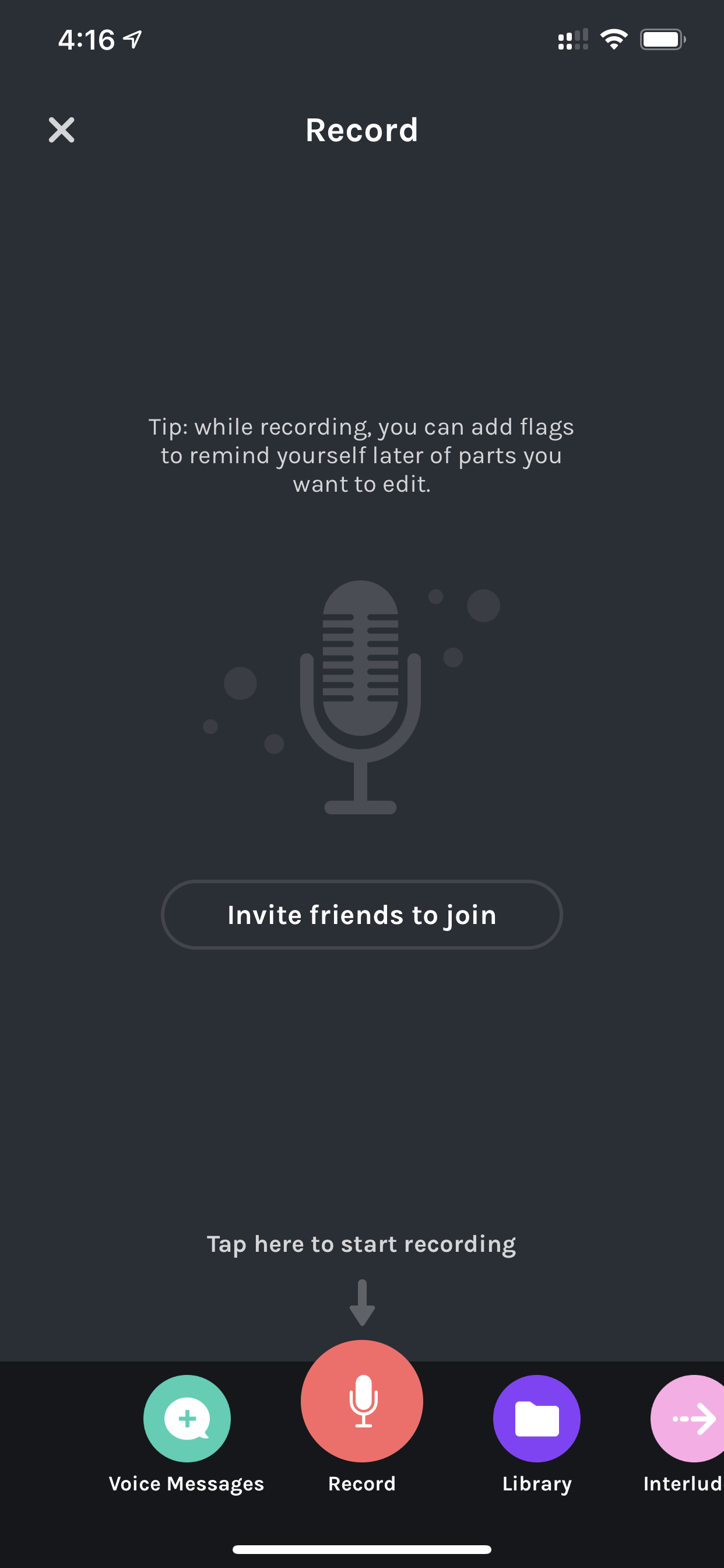Open Voice Messages
This screenshot has width=724, height=1568.
(187, 1418)
